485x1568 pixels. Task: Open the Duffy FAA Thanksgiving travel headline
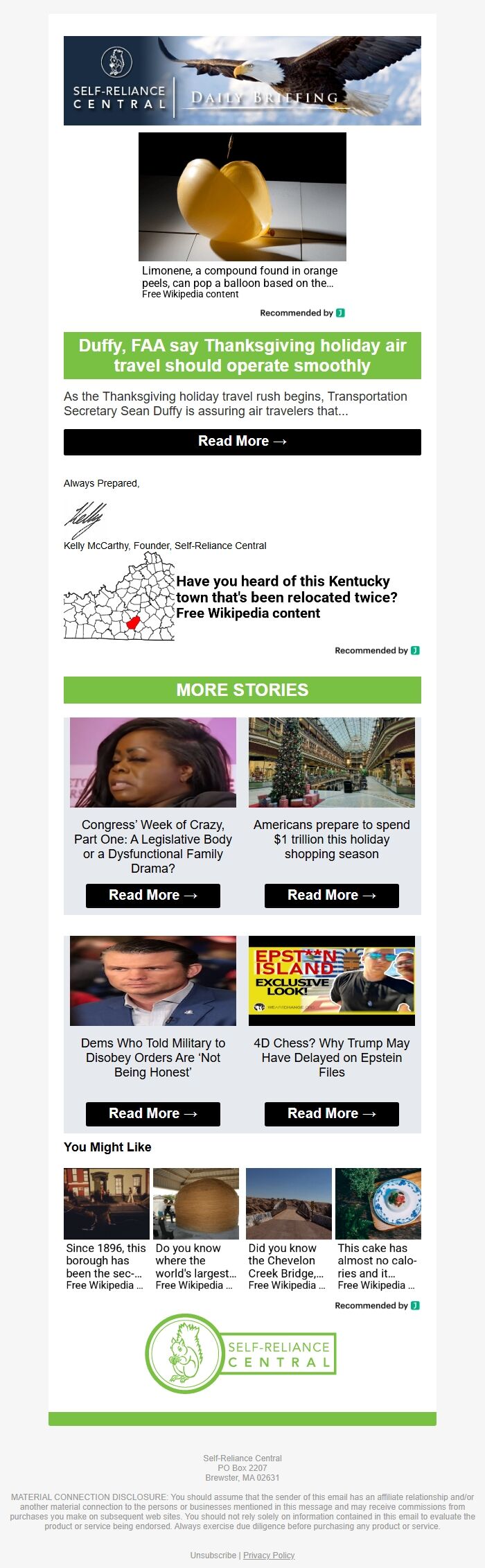tap(242, 356)
